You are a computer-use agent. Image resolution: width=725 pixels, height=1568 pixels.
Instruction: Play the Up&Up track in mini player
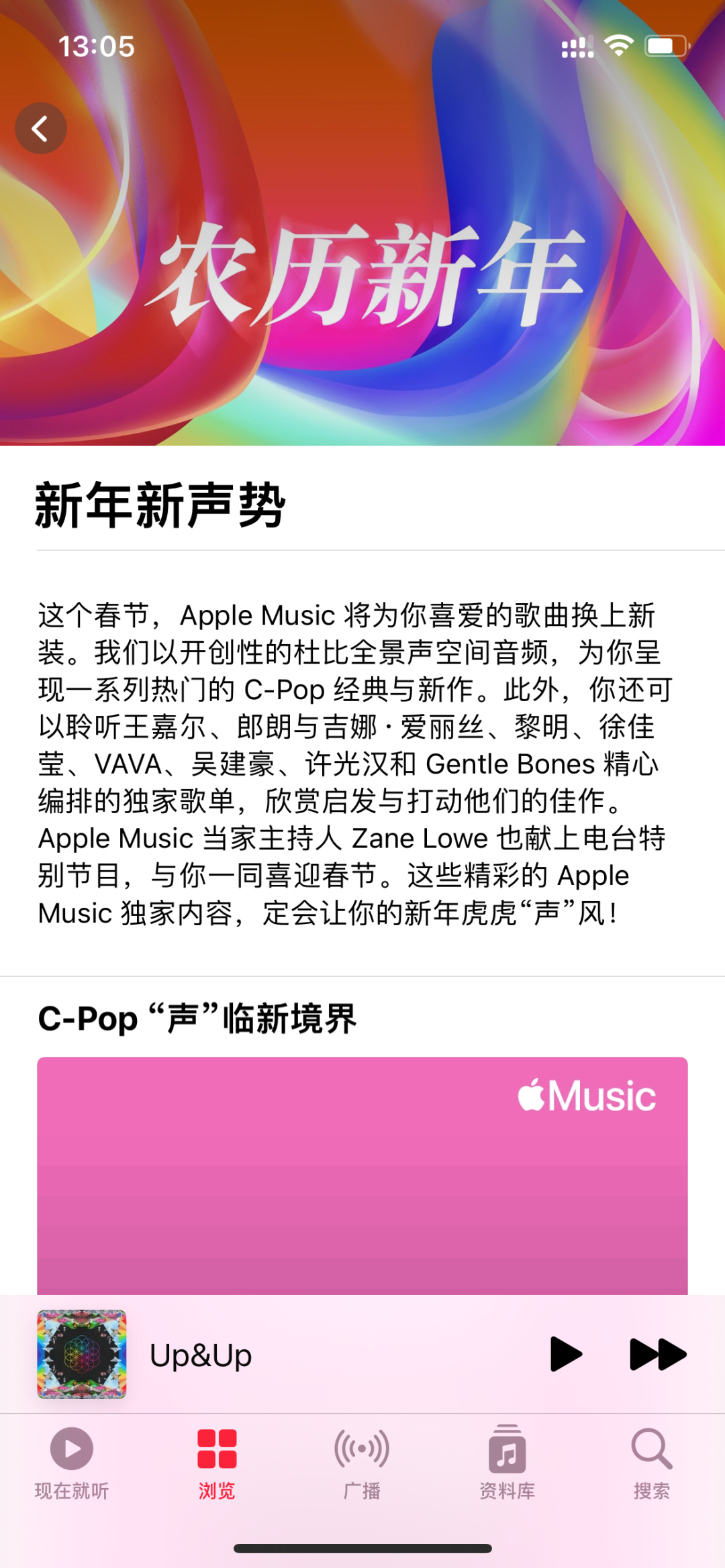click(x=565, y=1354)
